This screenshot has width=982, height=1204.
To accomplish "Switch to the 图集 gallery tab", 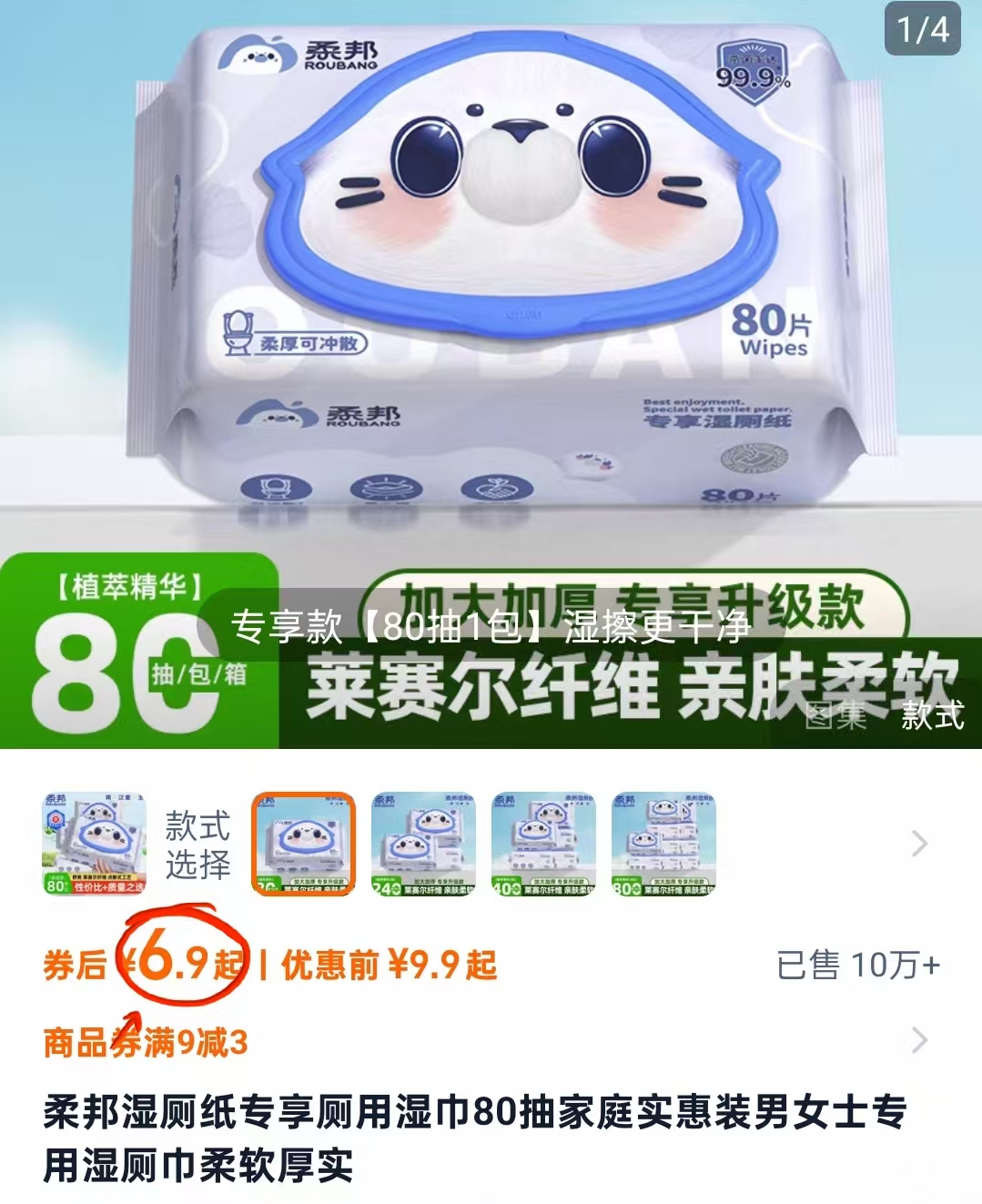I will pos(835,716).
